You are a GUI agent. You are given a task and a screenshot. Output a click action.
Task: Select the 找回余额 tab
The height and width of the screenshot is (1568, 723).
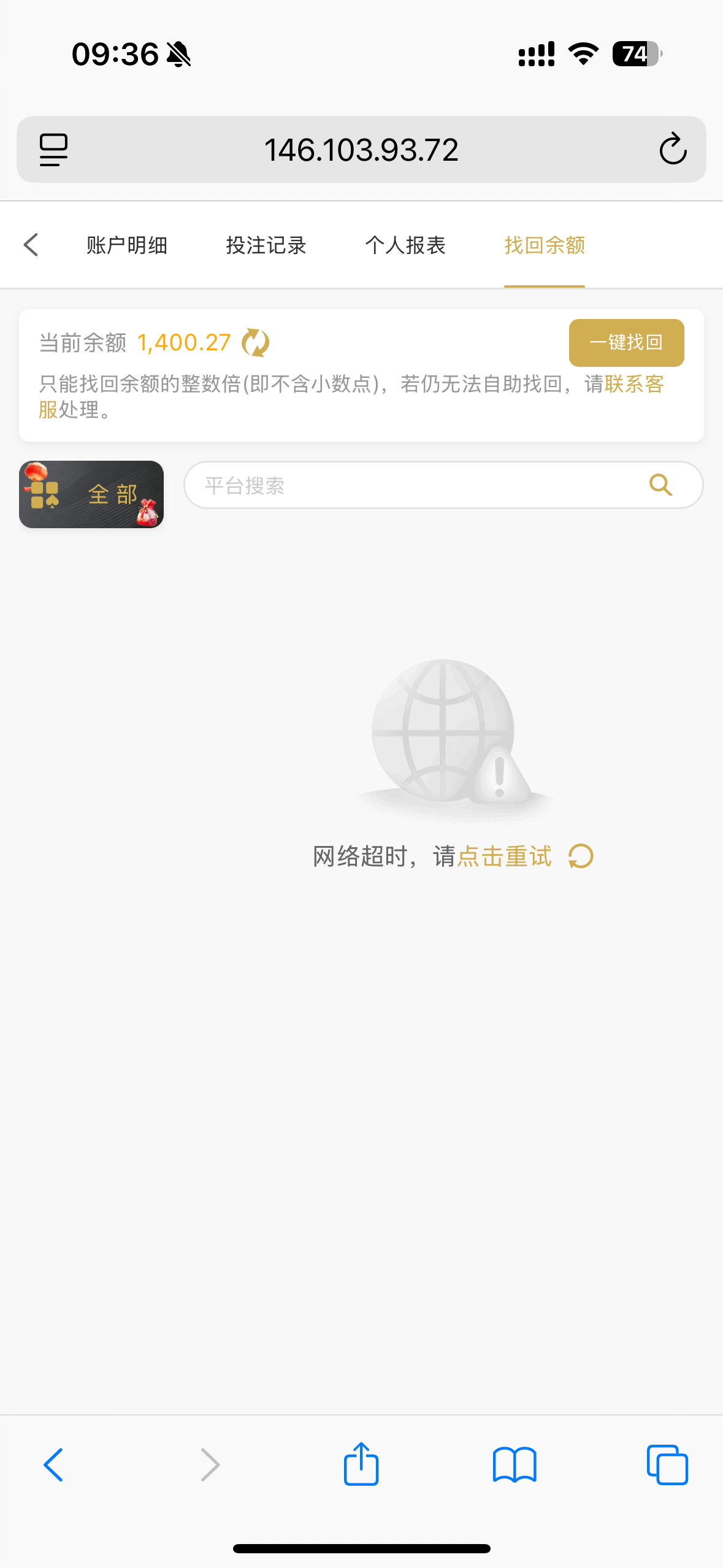(x=545, y=245)
